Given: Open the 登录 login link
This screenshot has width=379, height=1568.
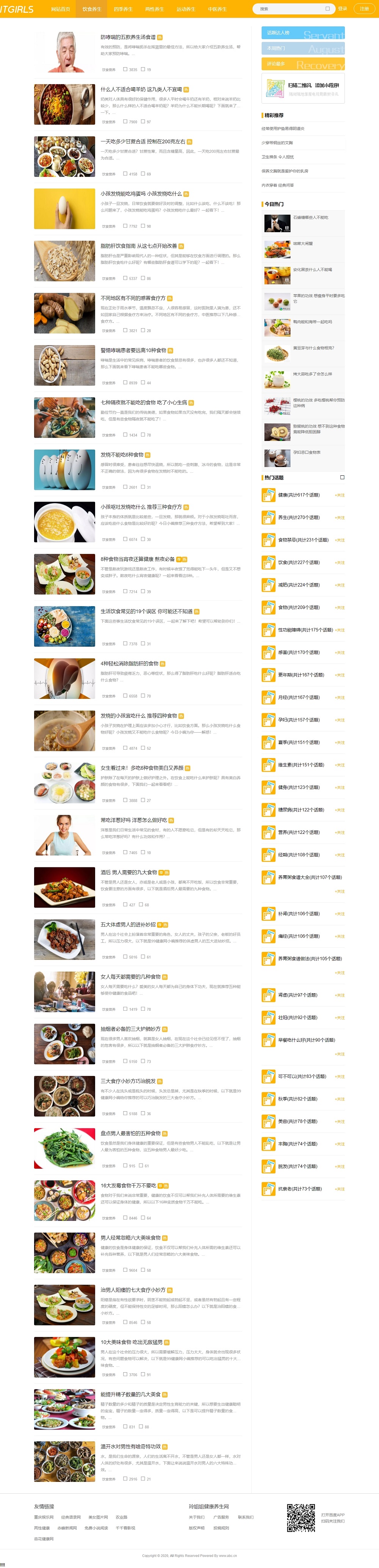Looking at the screenshot, I should pyautogui.click(x=343, y=9).
